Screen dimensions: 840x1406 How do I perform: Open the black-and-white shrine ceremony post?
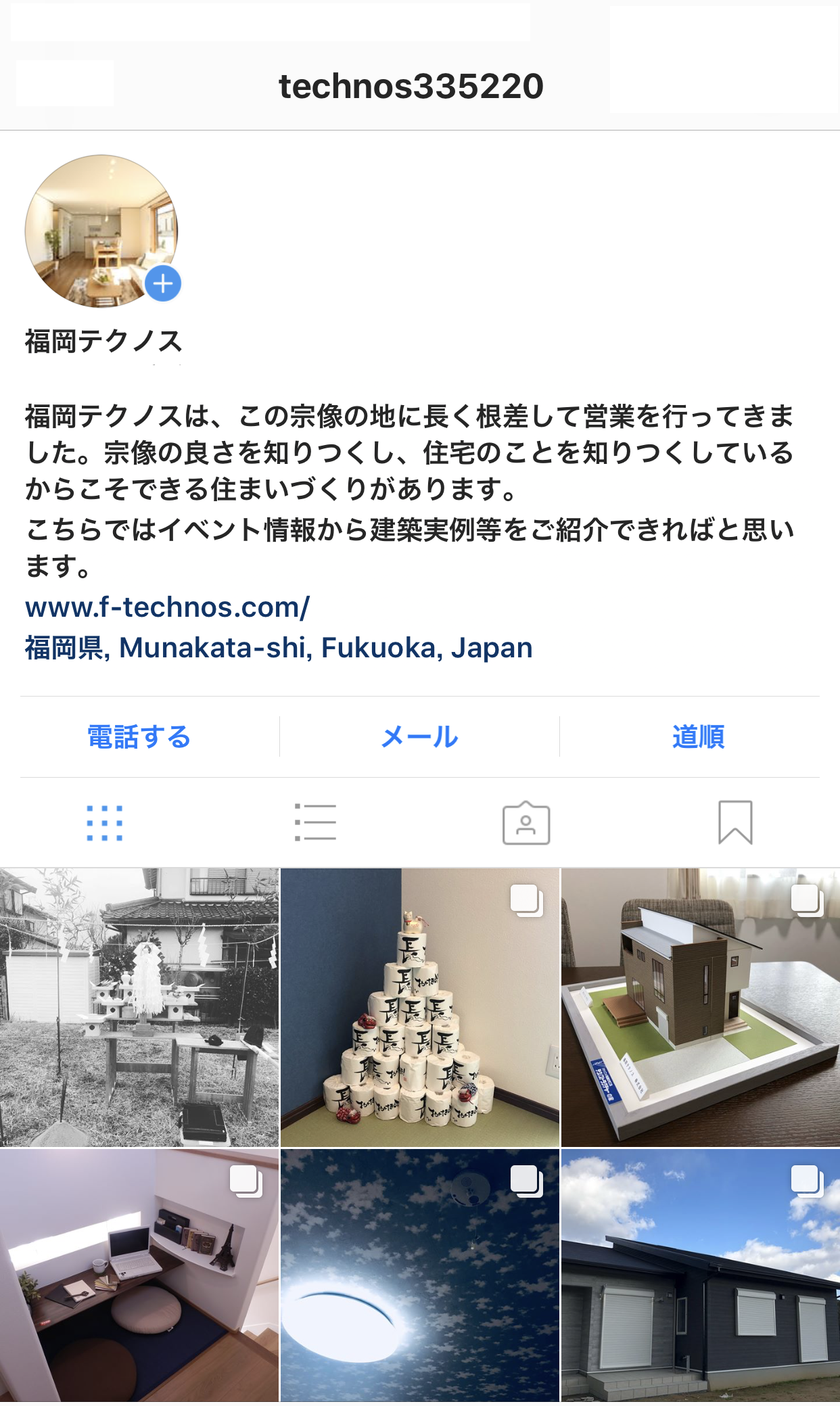(x=139, y=1008)
